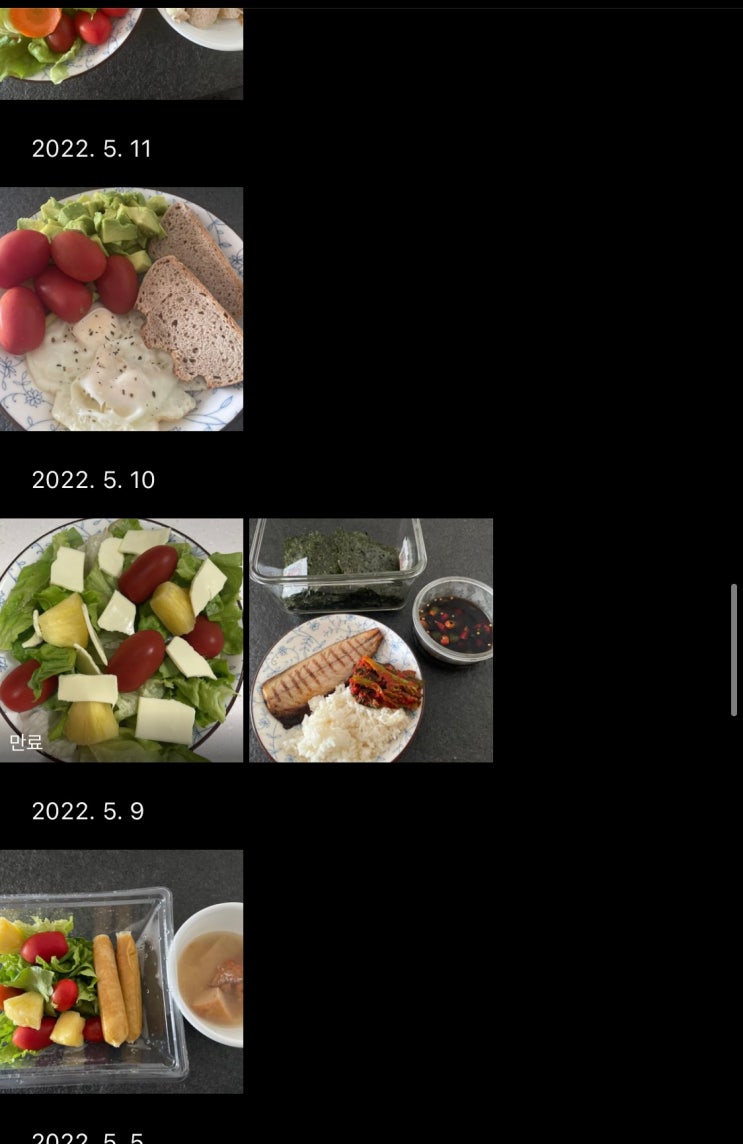This screenshot has width=743, height=1144.
Task: Open the grilled fish and rice photo
Action: pos(370,640)
